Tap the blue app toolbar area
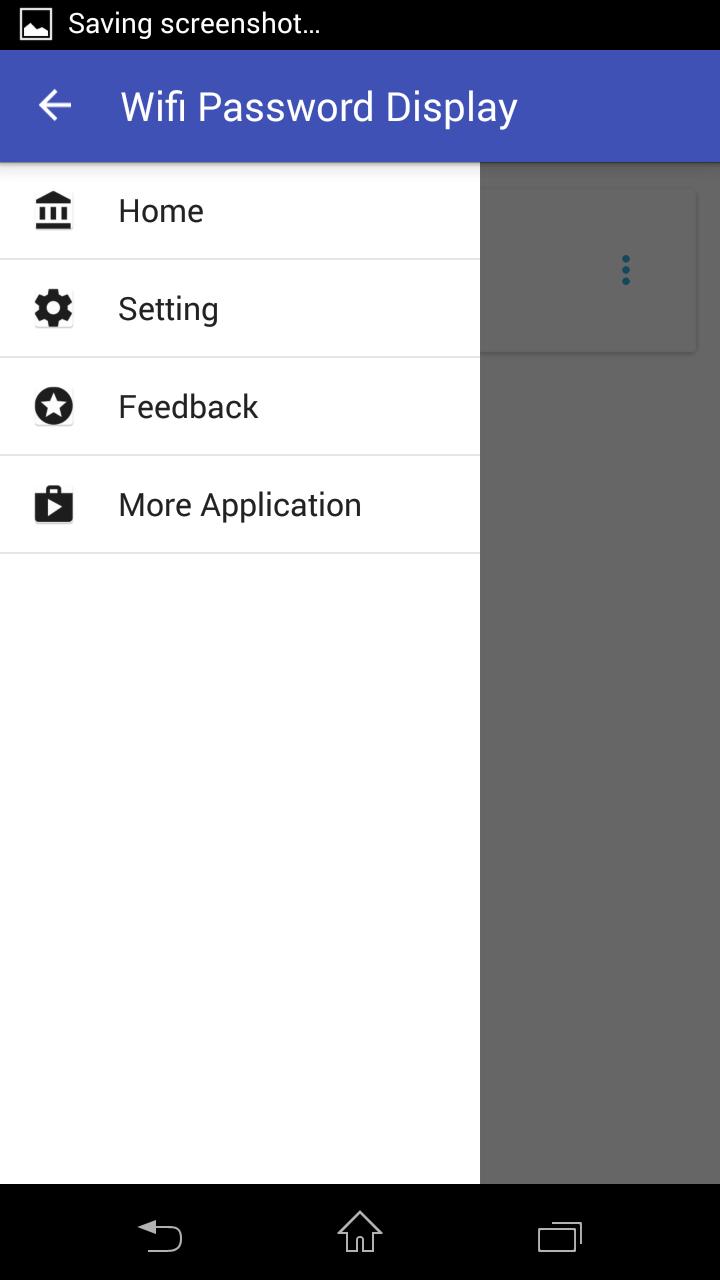720x1280 pixels. point(600,105)
